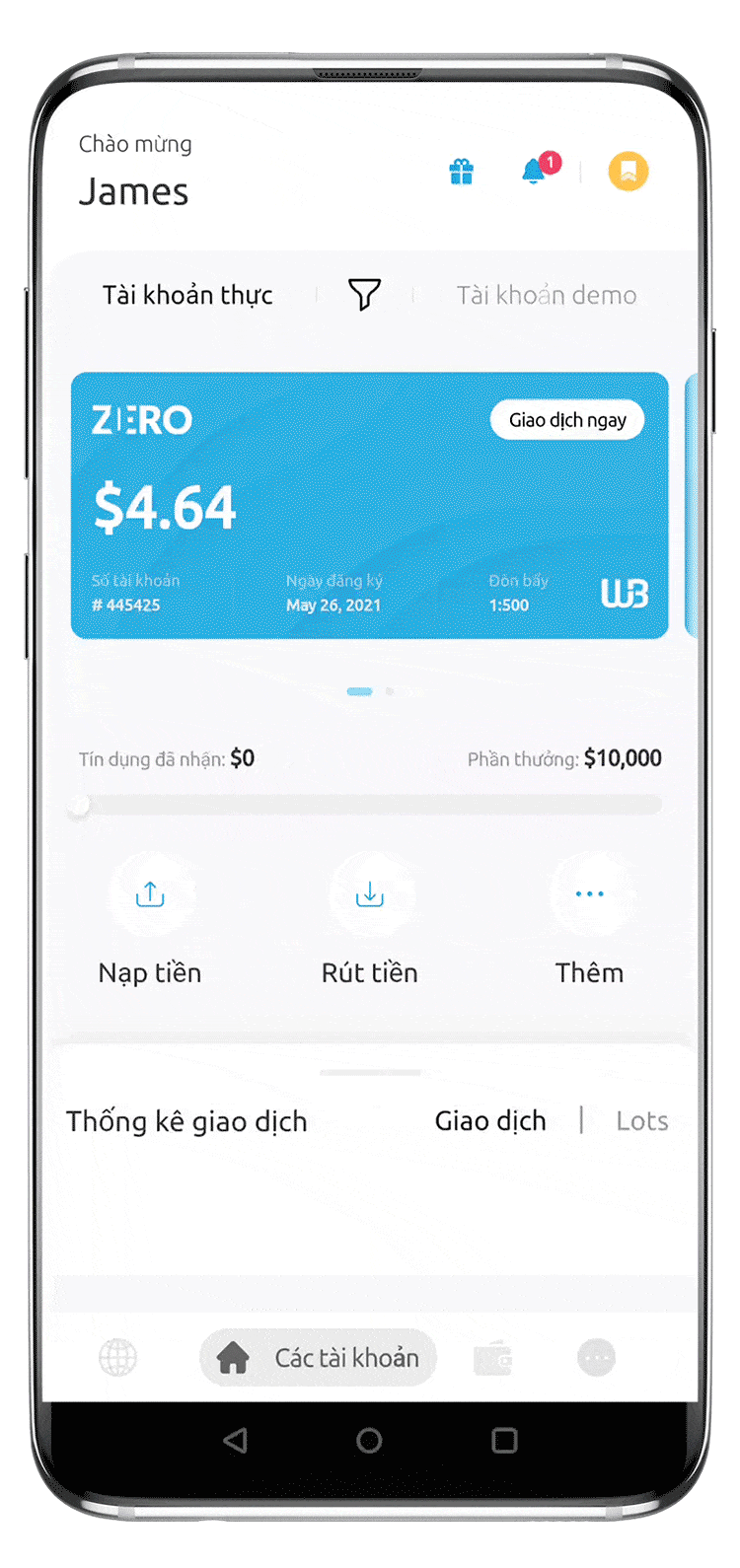Tap the Giao dịch ngay button
Screen dimensions: 740x1568
tap(567, 420)
